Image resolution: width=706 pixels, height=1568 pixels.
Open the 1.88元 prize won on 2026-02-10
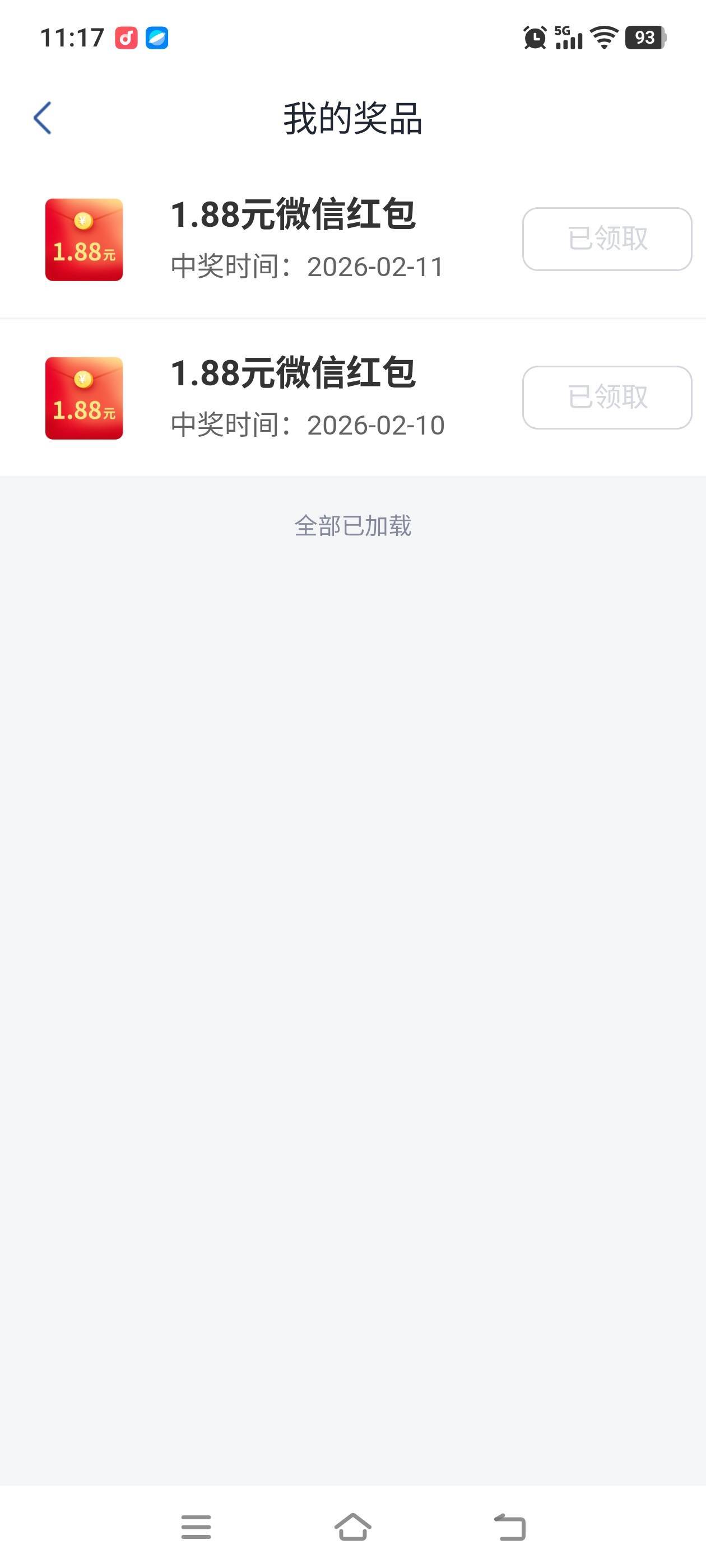292,397
